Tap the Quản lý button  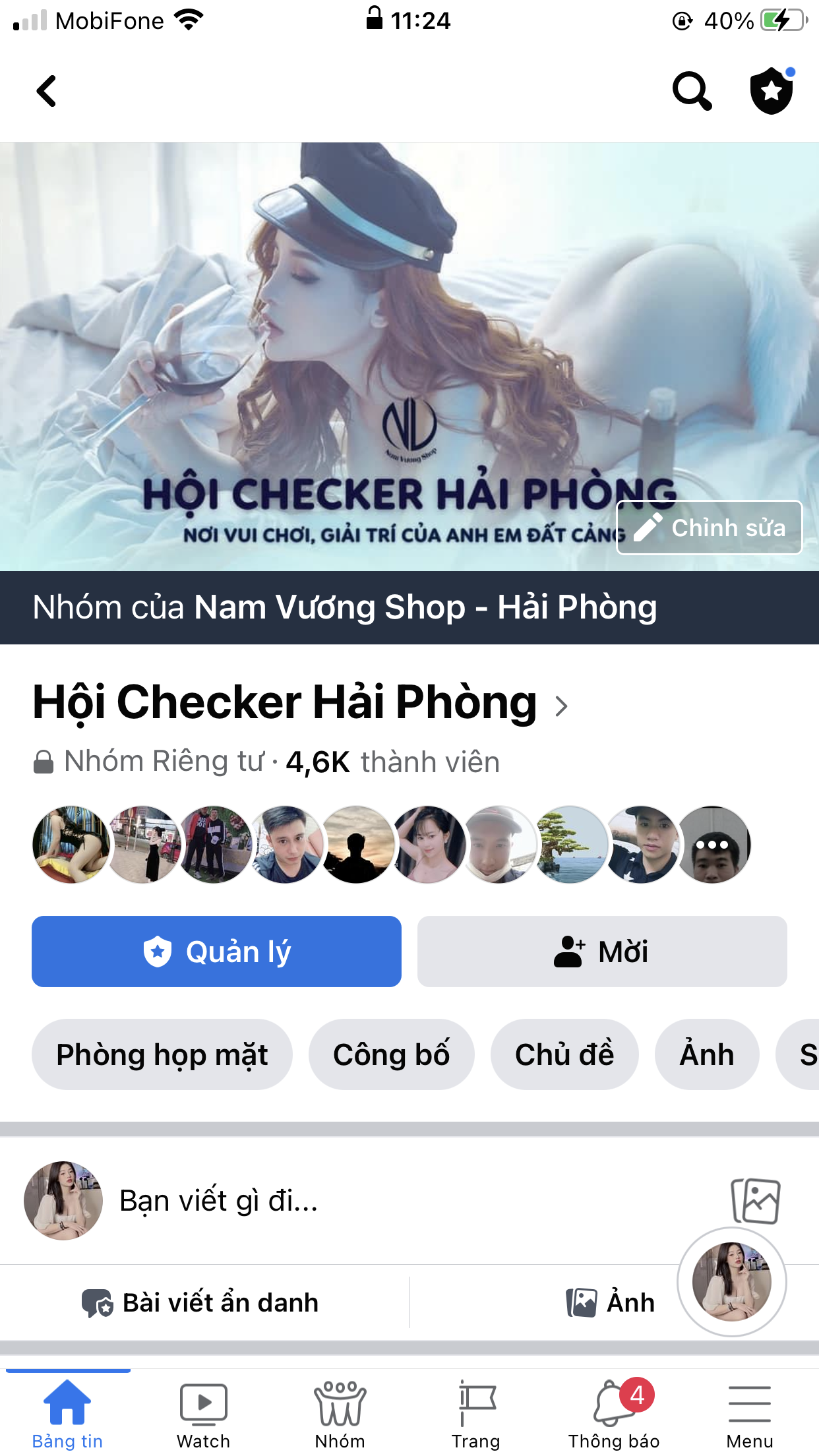(x=216, y=952)
